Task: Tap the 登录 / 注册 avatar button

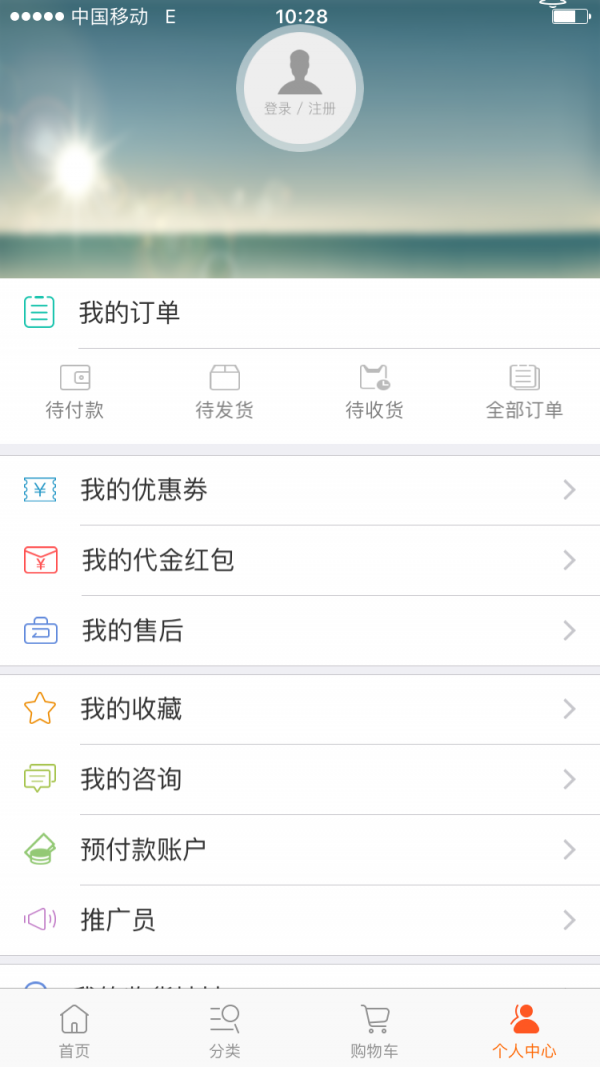Action: coord(300,88)
